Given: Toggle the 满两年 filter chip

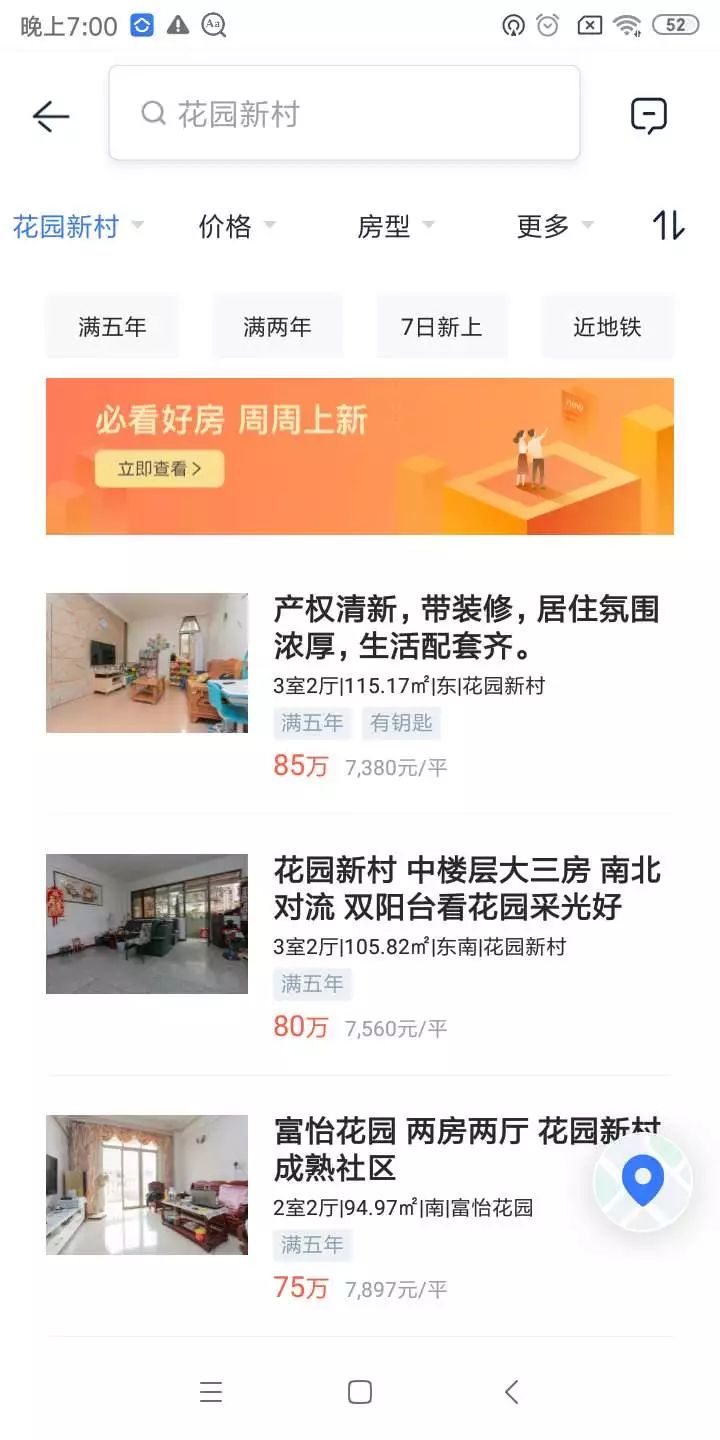Looking at the screenshot, I should coord(277,326).
